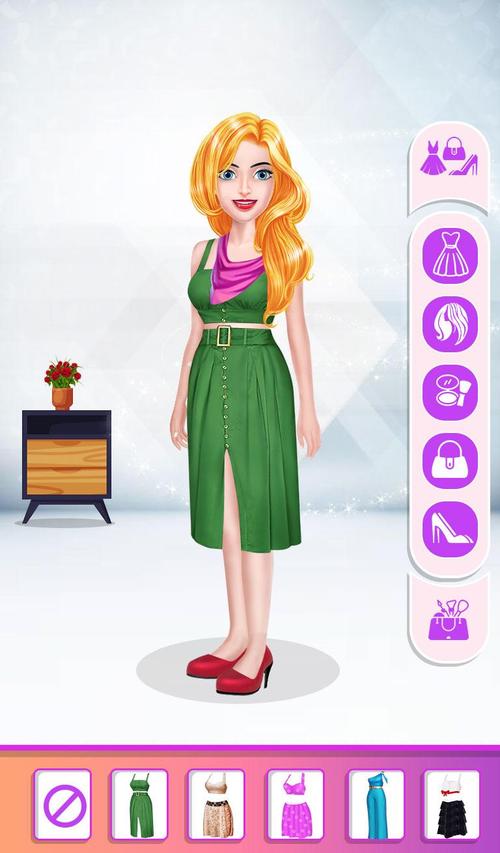Switch to the makeup bag tab
Screen dimensions: 500x853
coord(449,619)
